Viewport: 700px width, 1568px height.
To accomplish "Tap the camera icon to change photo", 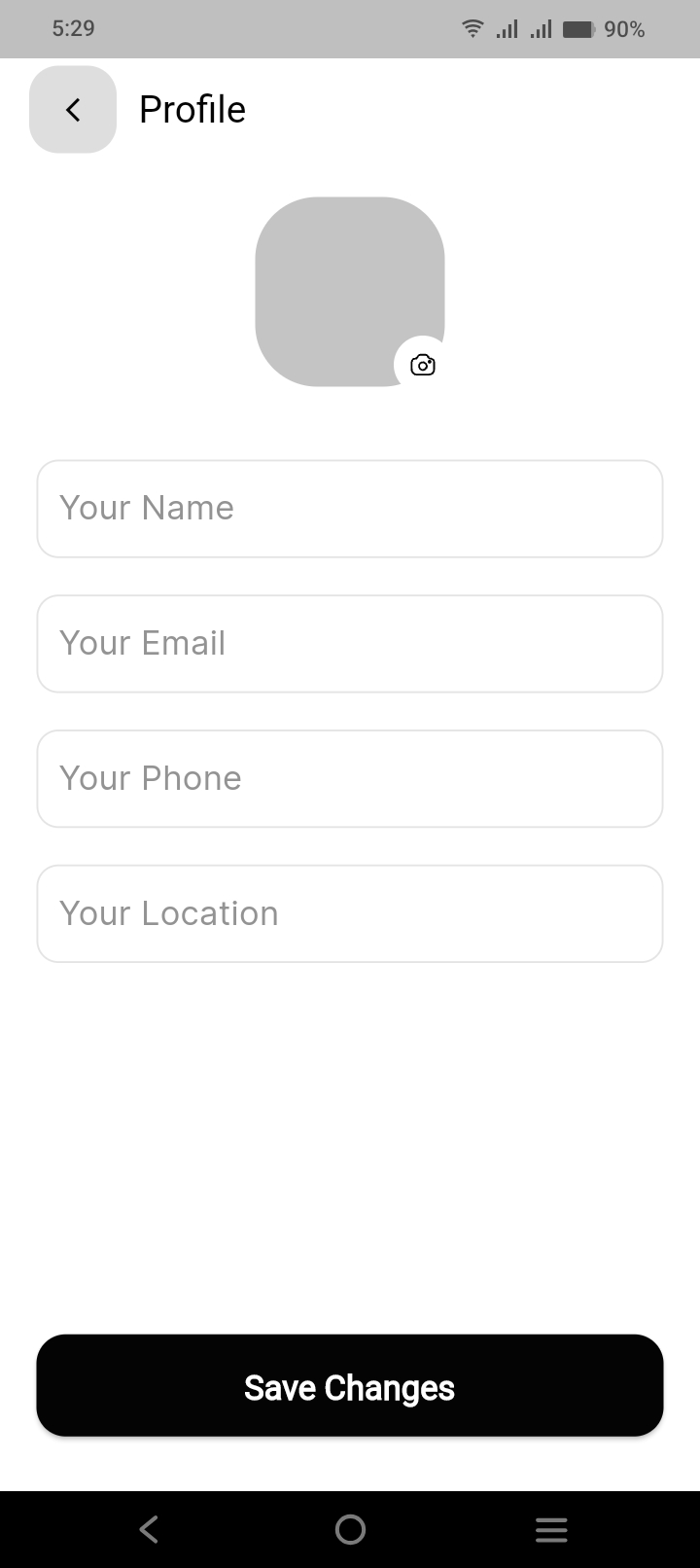I will click(x=422, y=365).
